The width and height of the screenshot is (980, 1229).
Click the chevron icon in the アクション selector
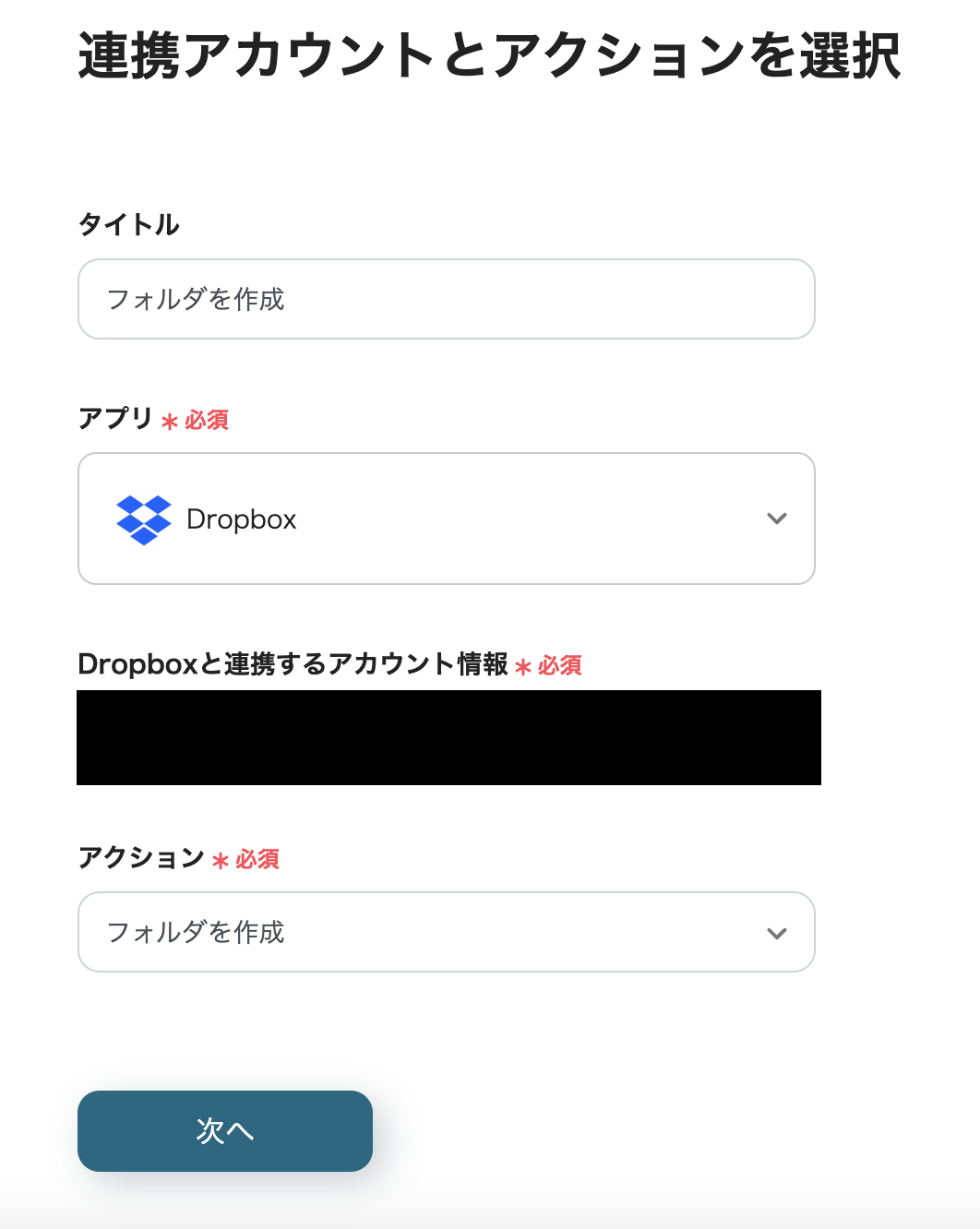pos(777,933)
